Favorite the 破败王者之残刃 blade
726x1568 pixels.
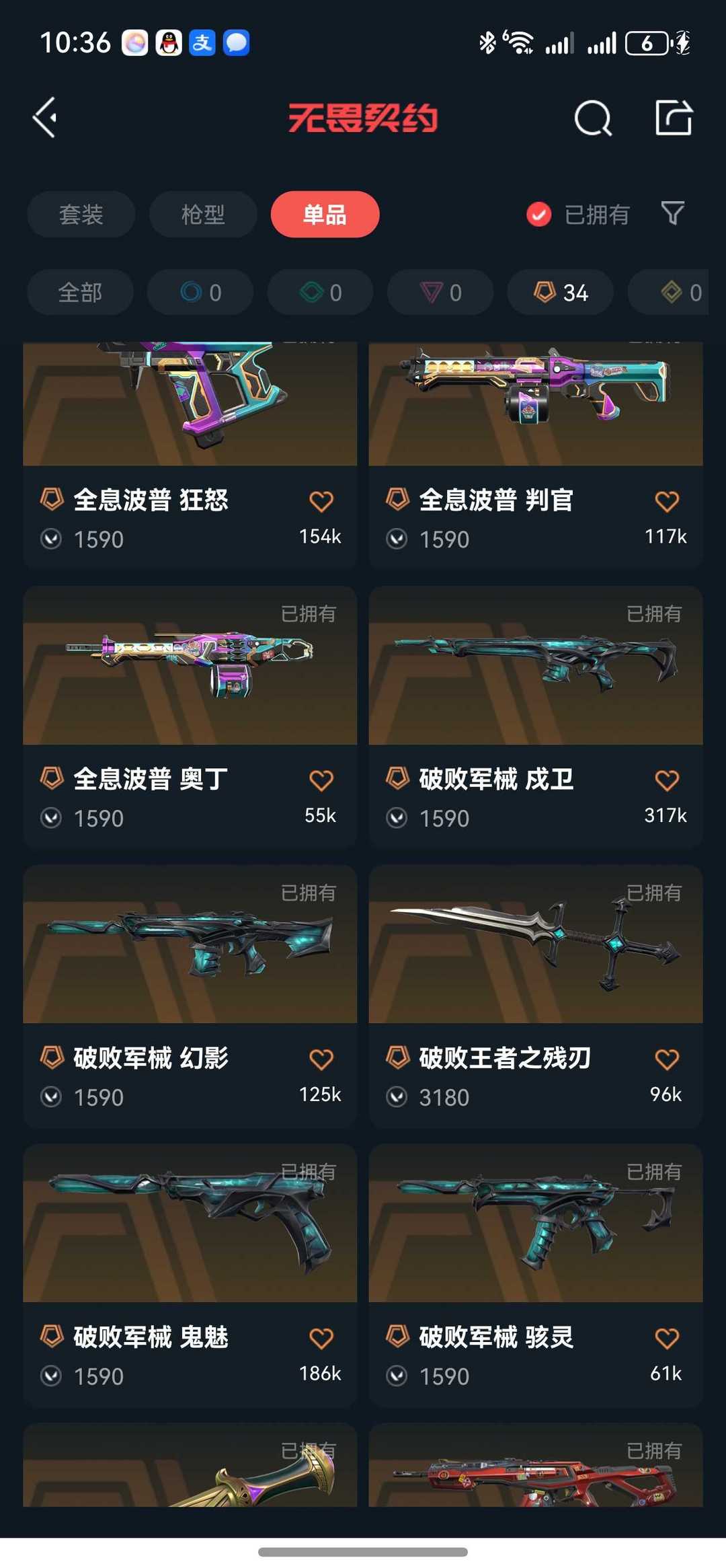pos(667,1058)
